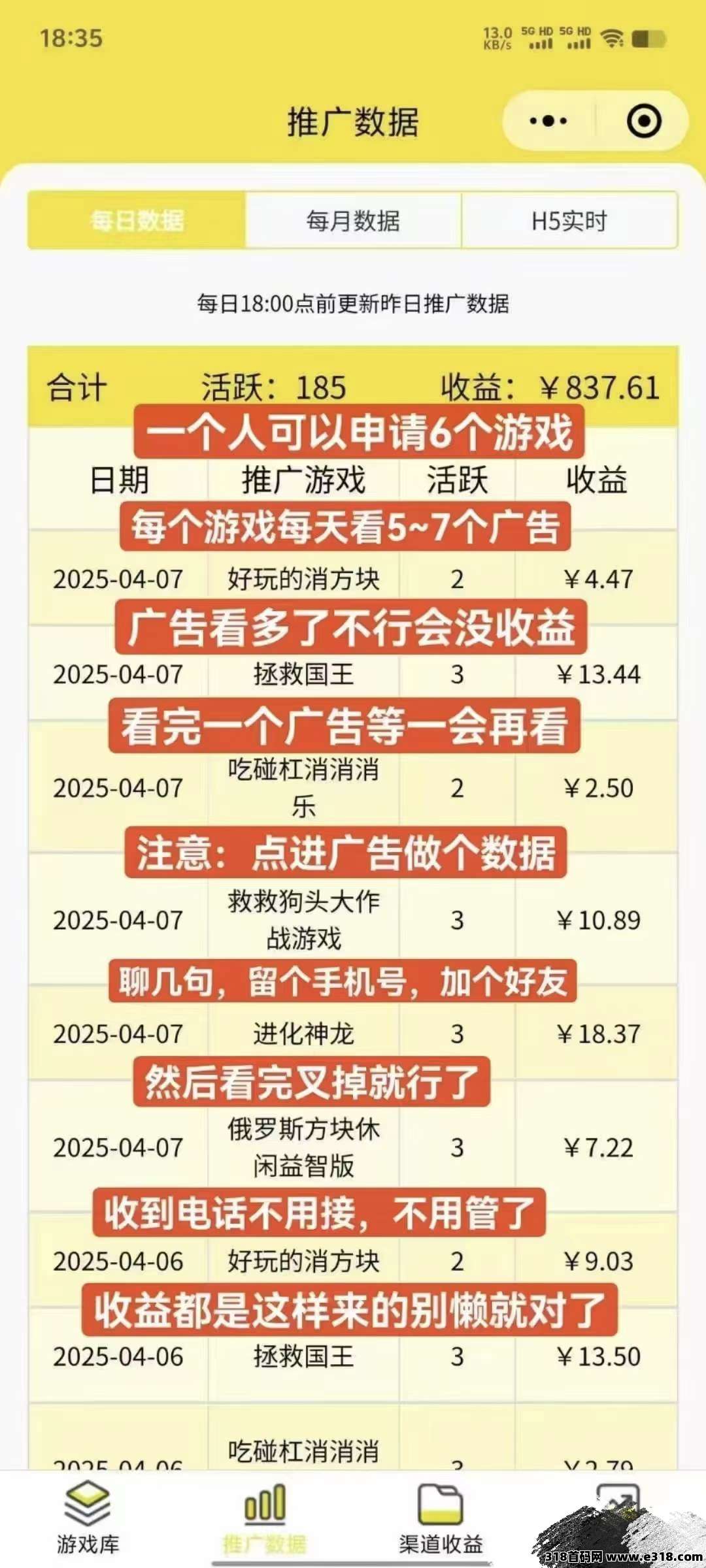Screen dimensions: 706x1568
Task: Close the mini-program with the circle button
Action: (x=644, y=121)
